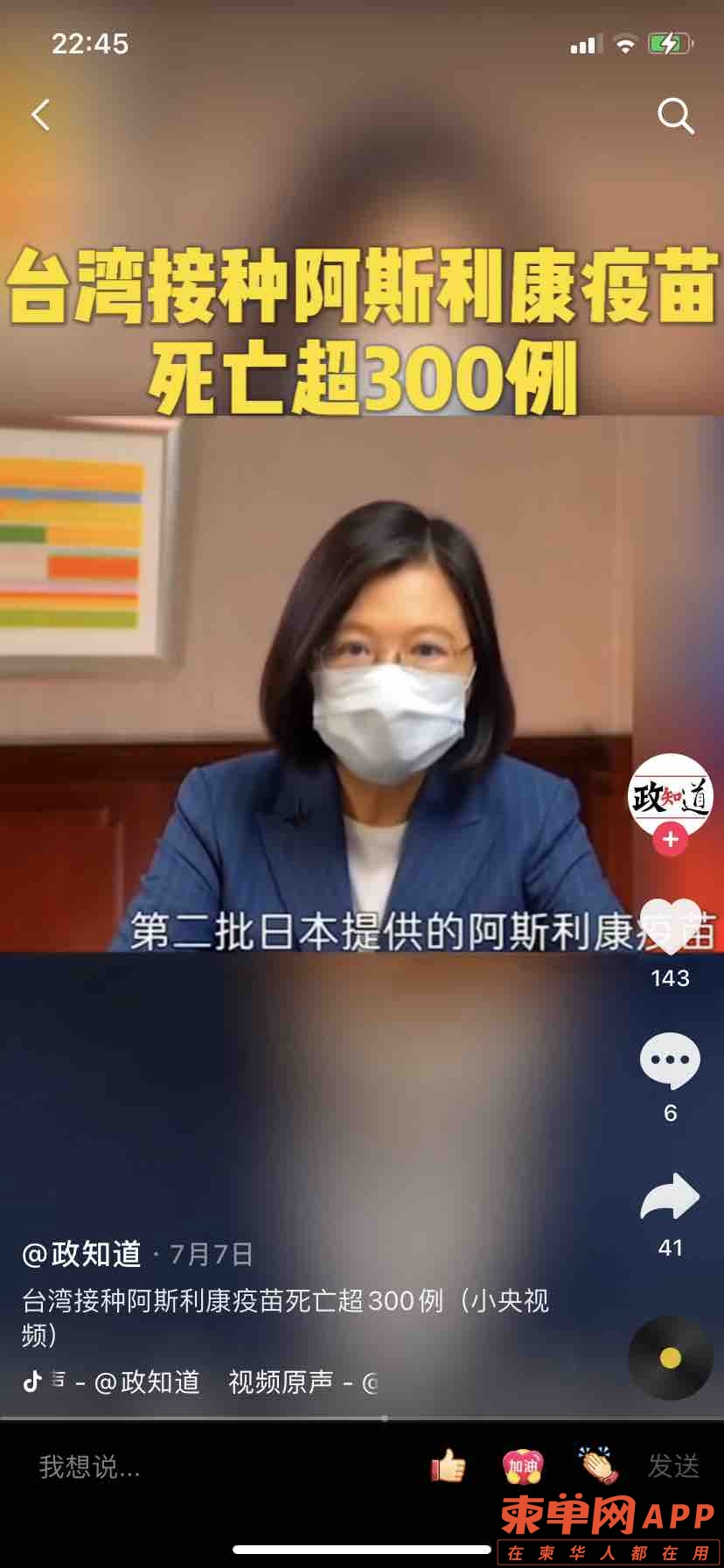
Task: Share the video with the arrow icon
Action: (x=671, y=1196)
